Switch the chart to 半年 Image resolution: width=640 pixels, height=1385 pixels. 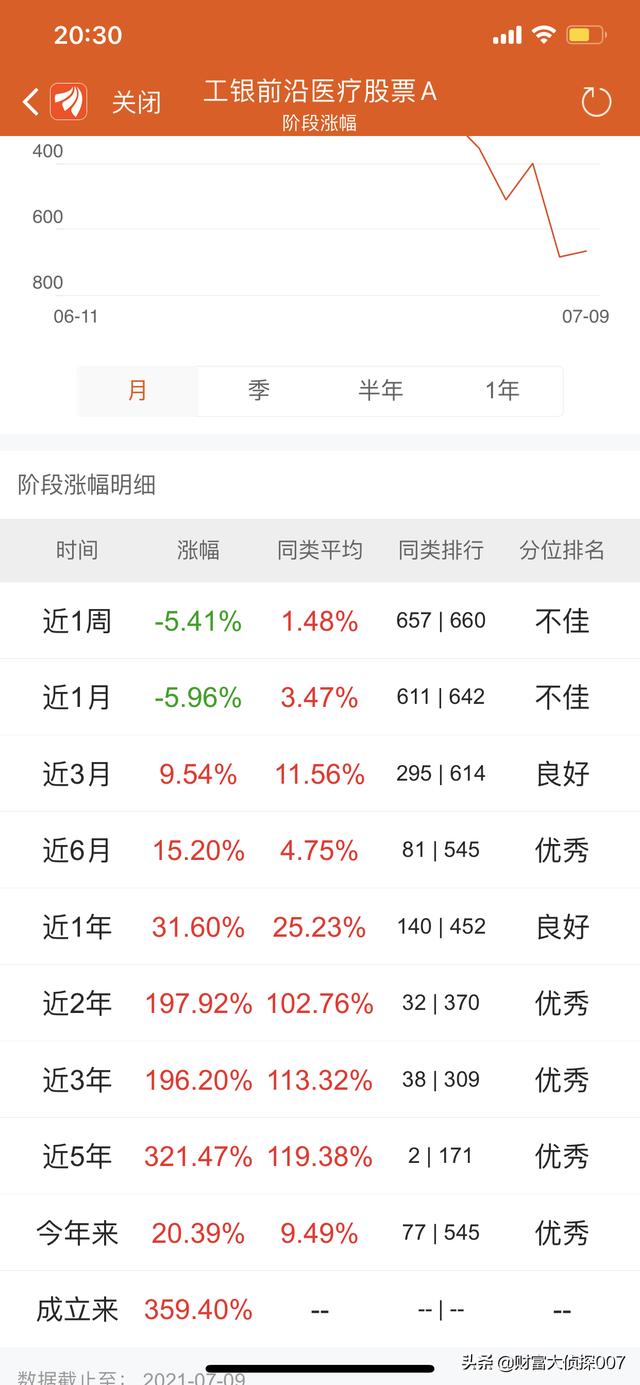[x=381, y=390]
